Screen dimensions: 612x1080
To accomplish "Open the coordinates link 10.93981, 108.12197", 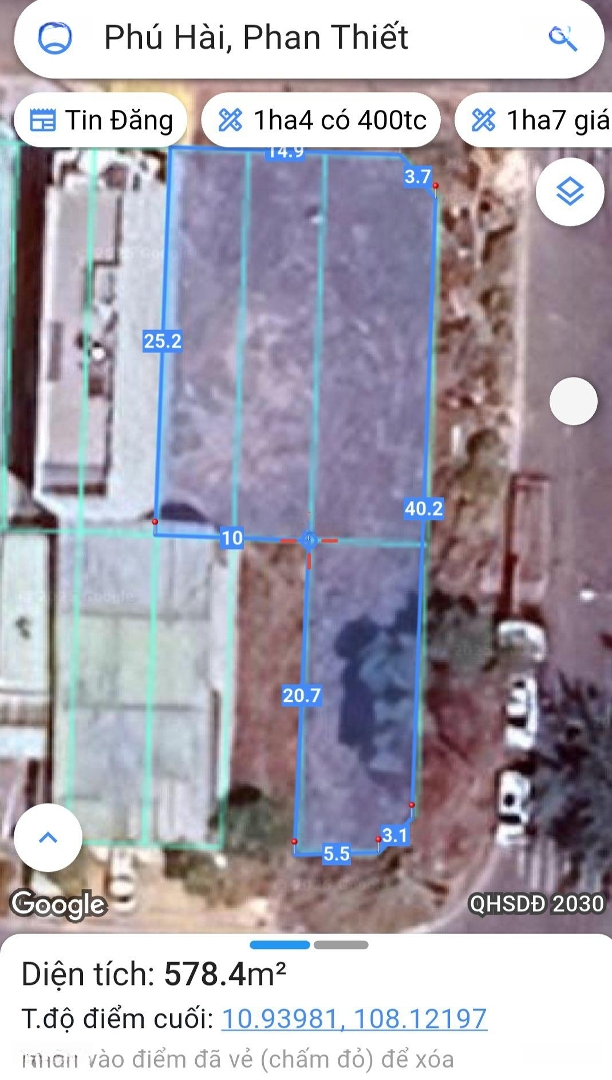I will tap(354, 1019).
